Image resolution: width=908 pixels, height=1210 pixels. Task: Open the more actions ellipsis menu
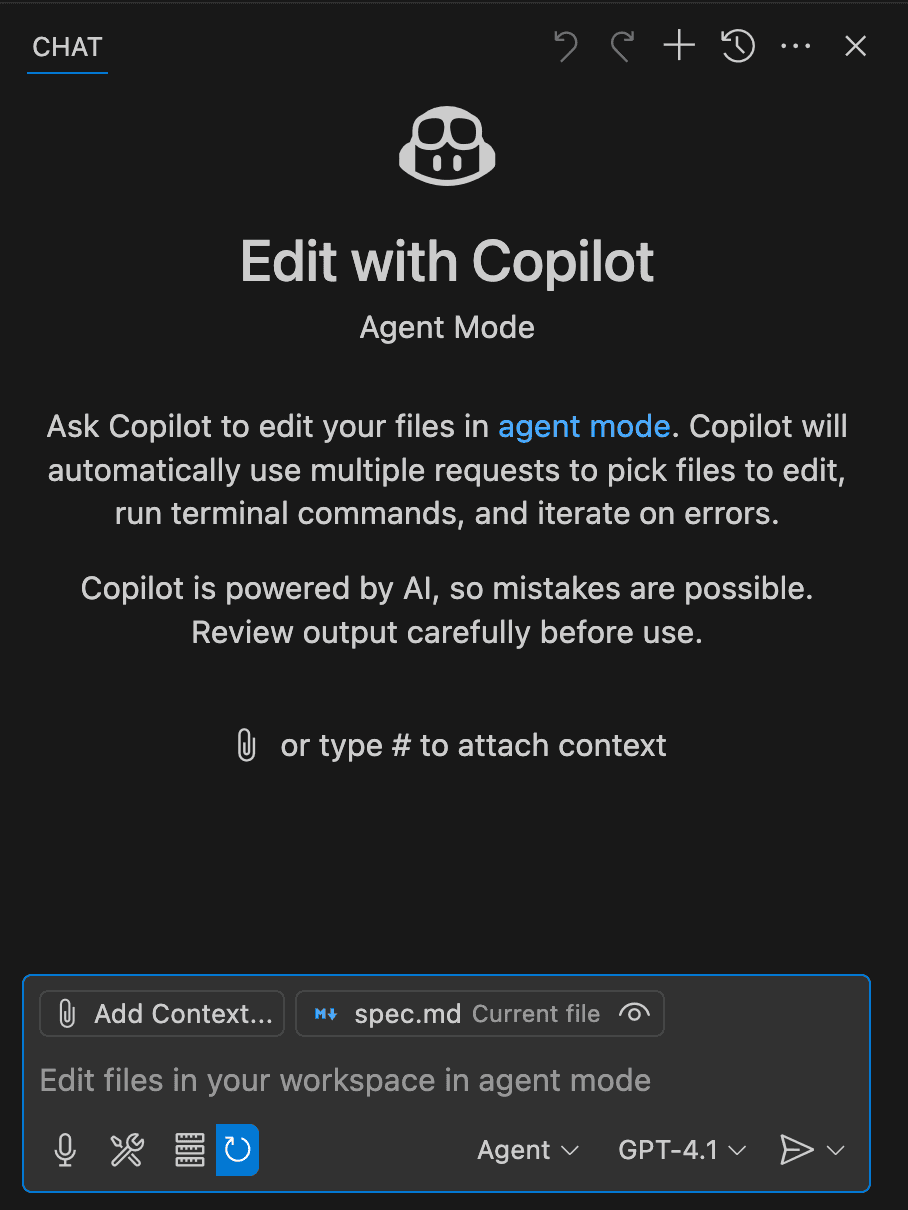pyautogui.click(x=796, y=47)
